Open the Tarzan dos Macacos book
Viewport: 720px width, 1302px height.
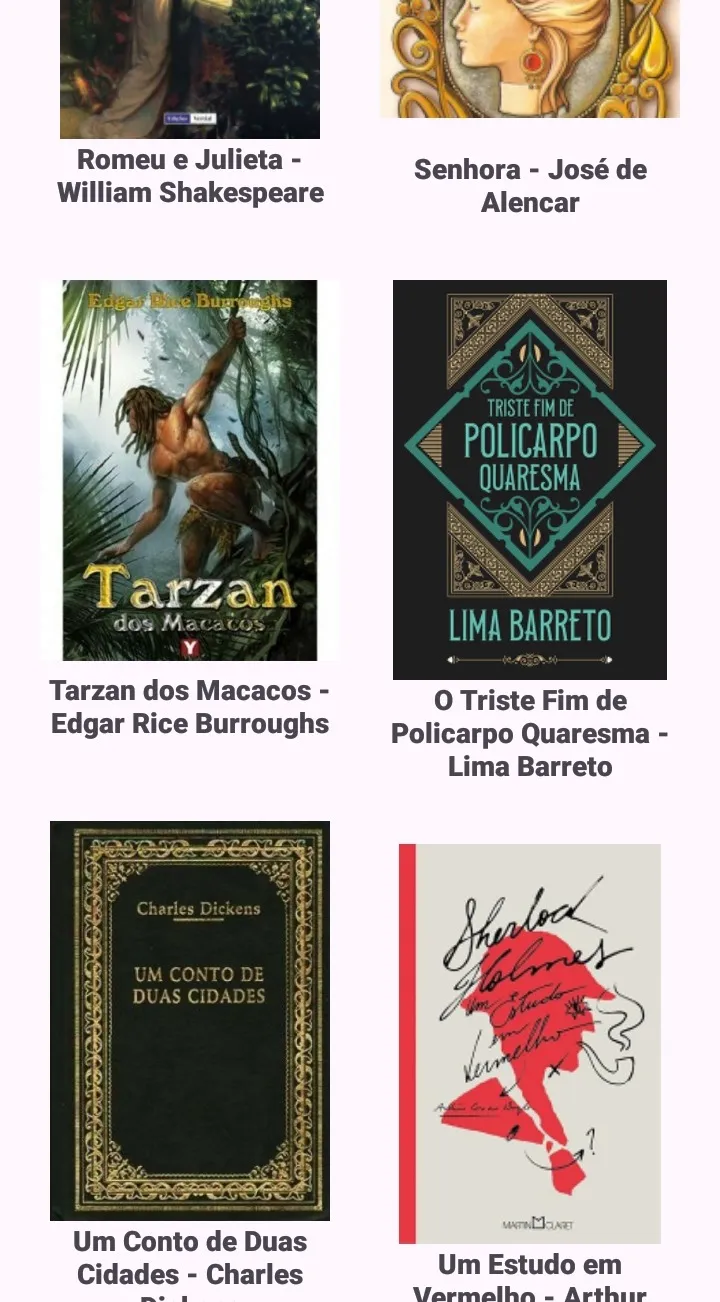pos(190,470)
